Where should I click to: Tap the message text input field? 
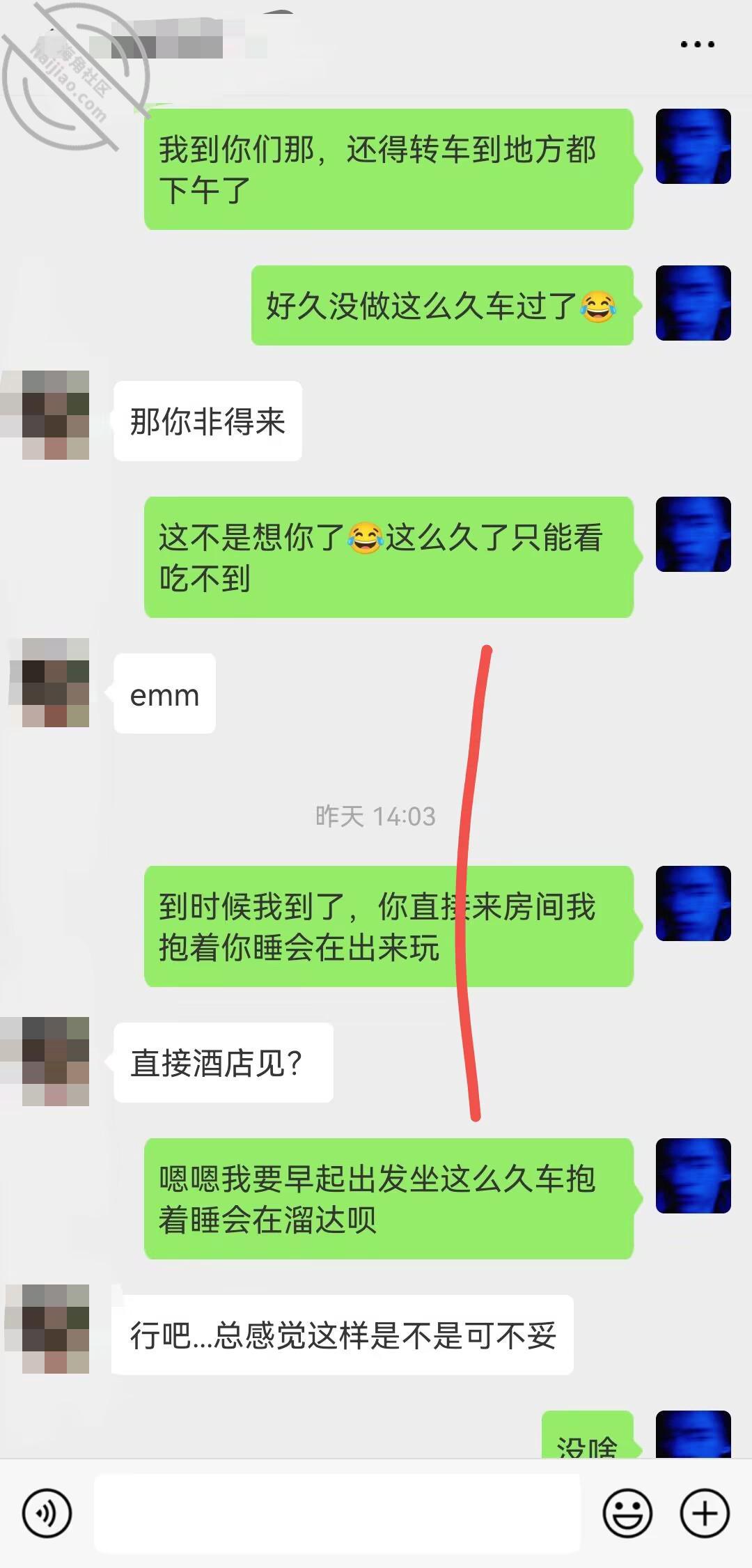pyautogui.click(x=337, y=1513)
